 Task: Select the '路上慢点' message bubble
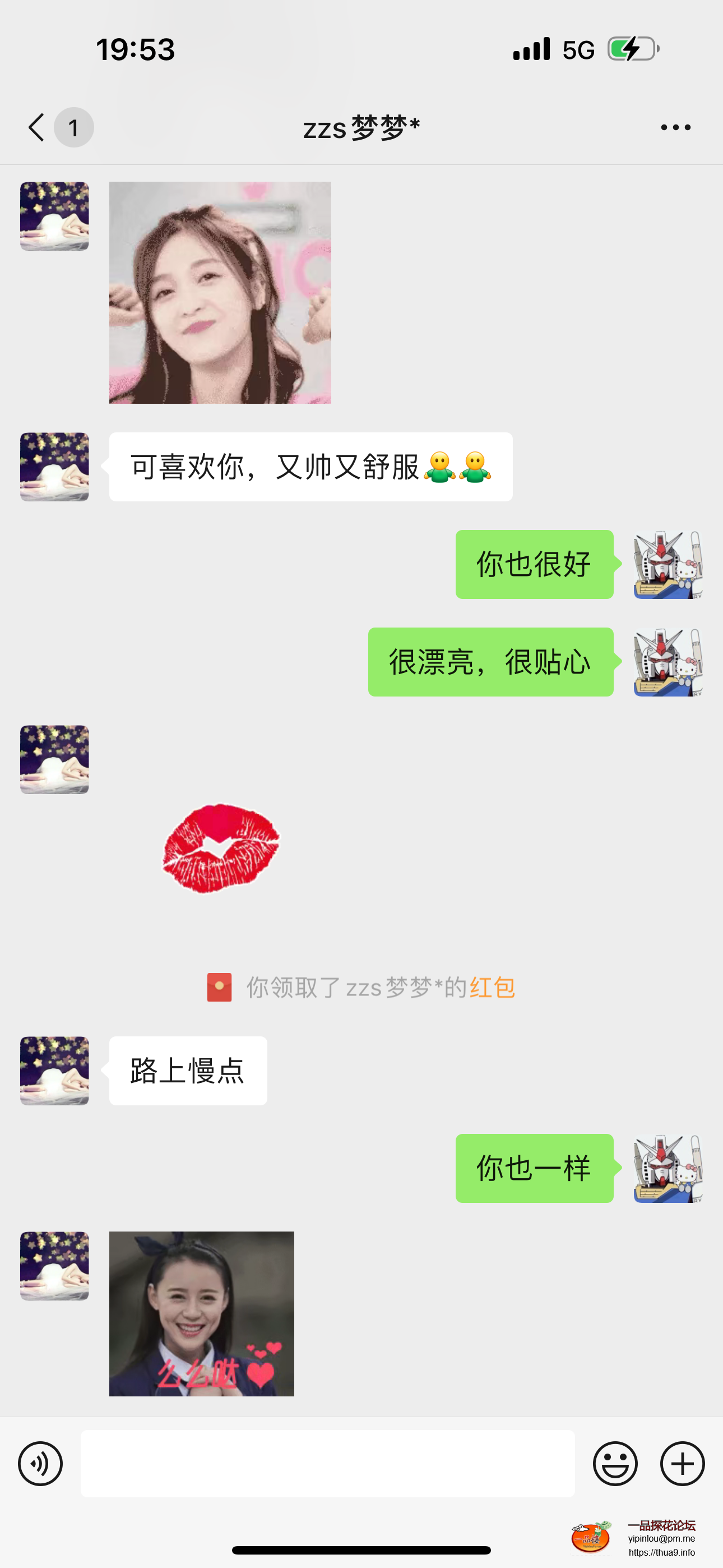[x=186, y=1071]
